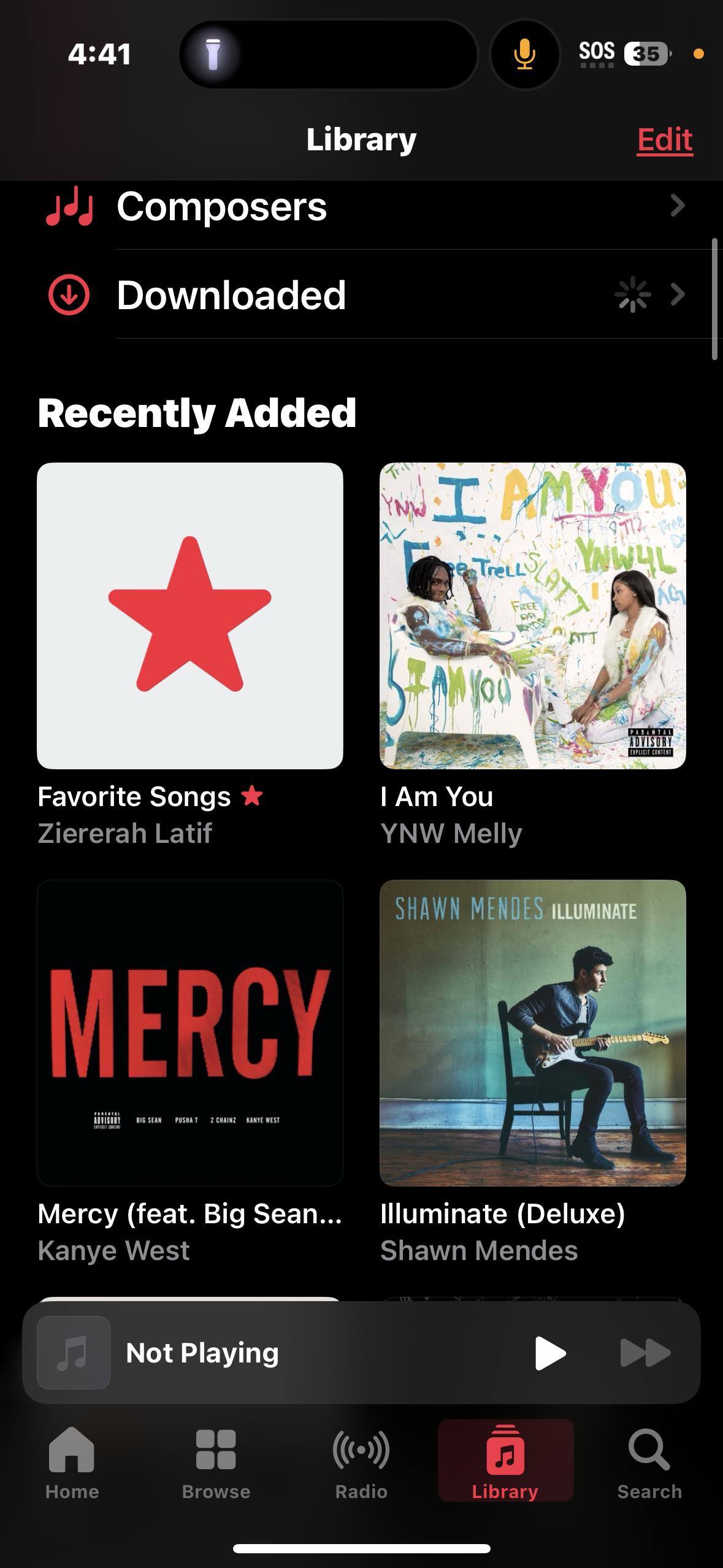Open the I Am You album

click(532, 615)
